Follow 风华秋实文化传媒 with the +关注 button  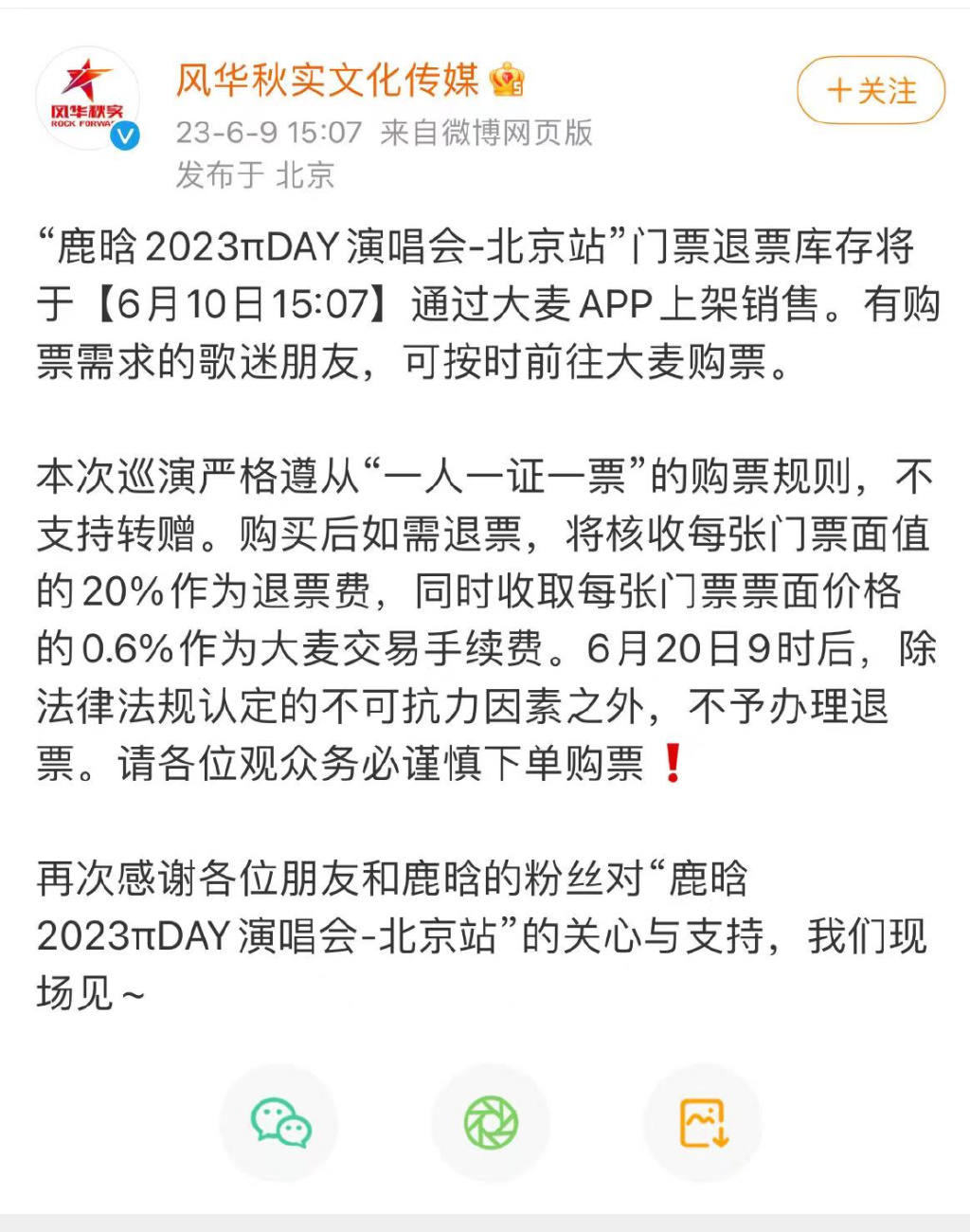coord(871,91)
